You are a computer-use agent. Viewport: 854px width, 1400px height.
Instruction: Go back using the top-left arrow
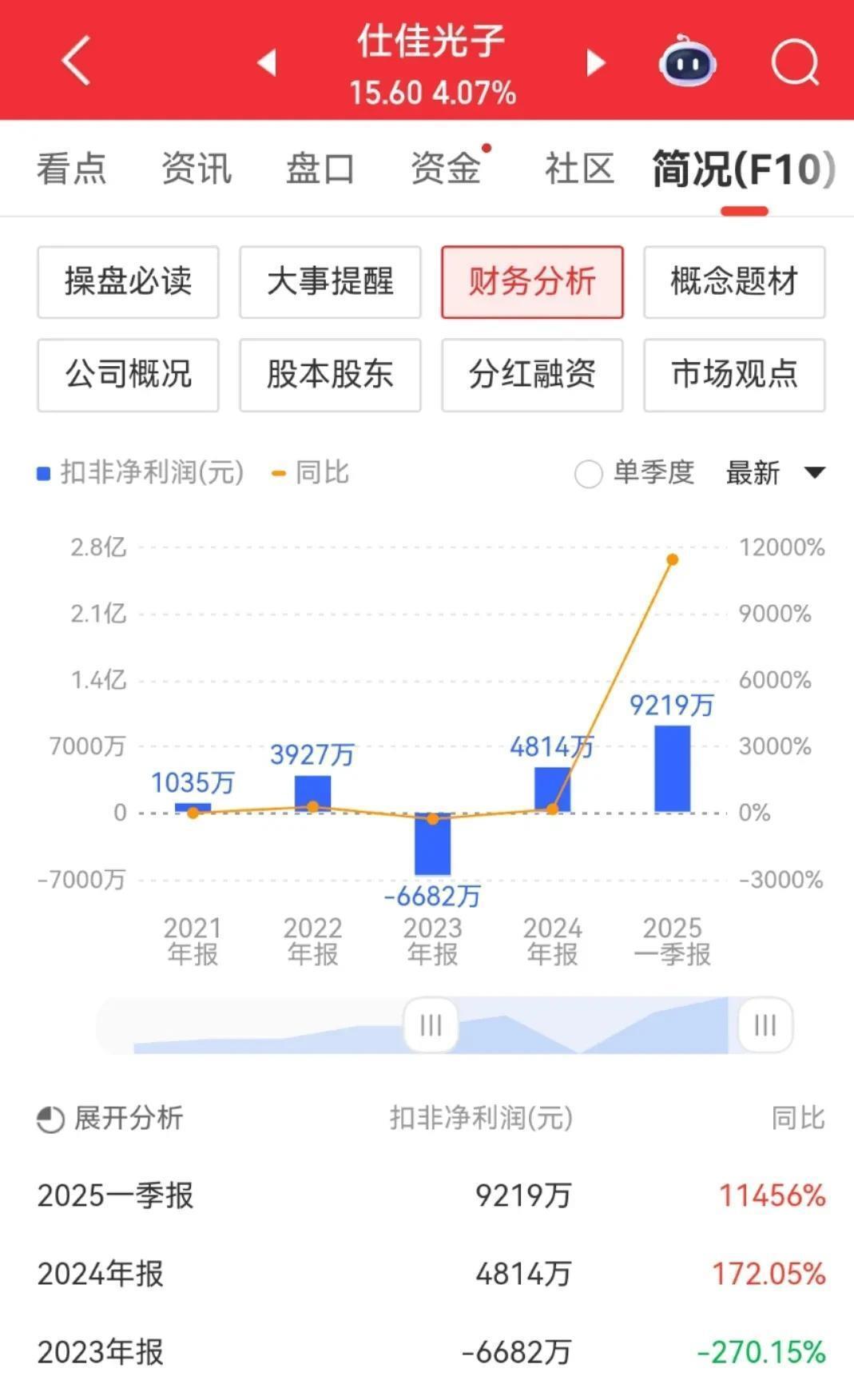click(x=77, y=61)
